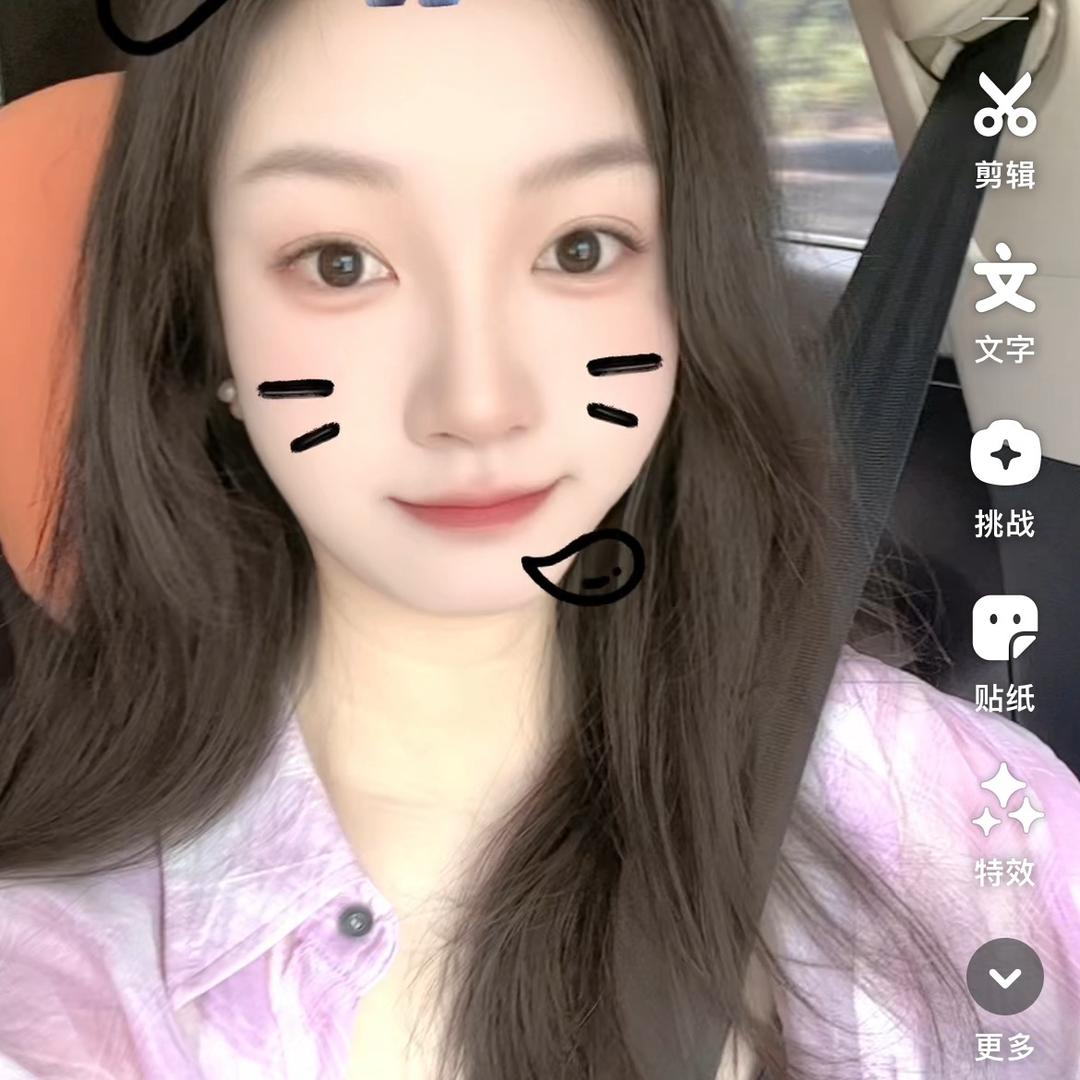Expand the 更多 tools chevron
The height and width of the screenshot is (1080, 1080).
(x=1005, y=976)
